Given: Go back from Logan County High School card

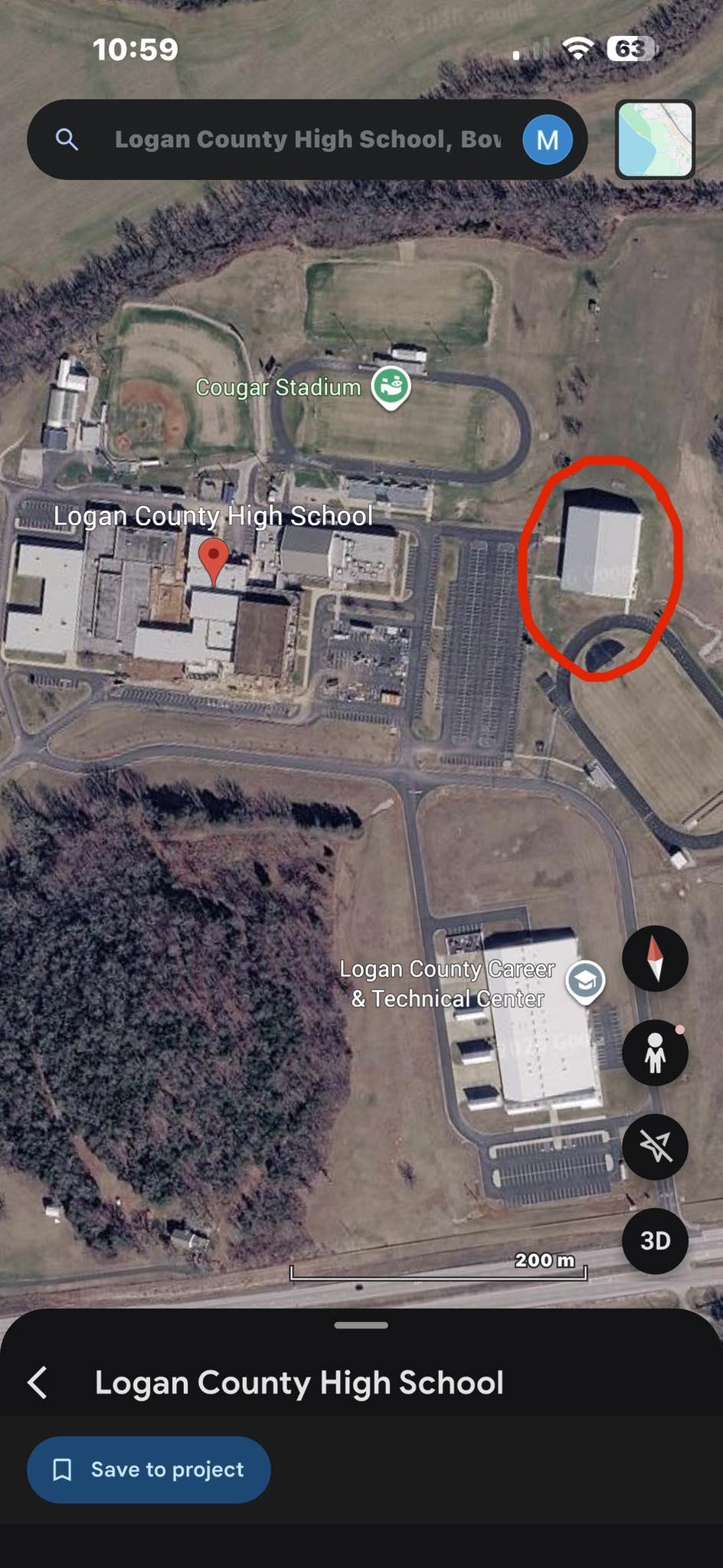Looking at the screenshot, I should click(38, 1383).
